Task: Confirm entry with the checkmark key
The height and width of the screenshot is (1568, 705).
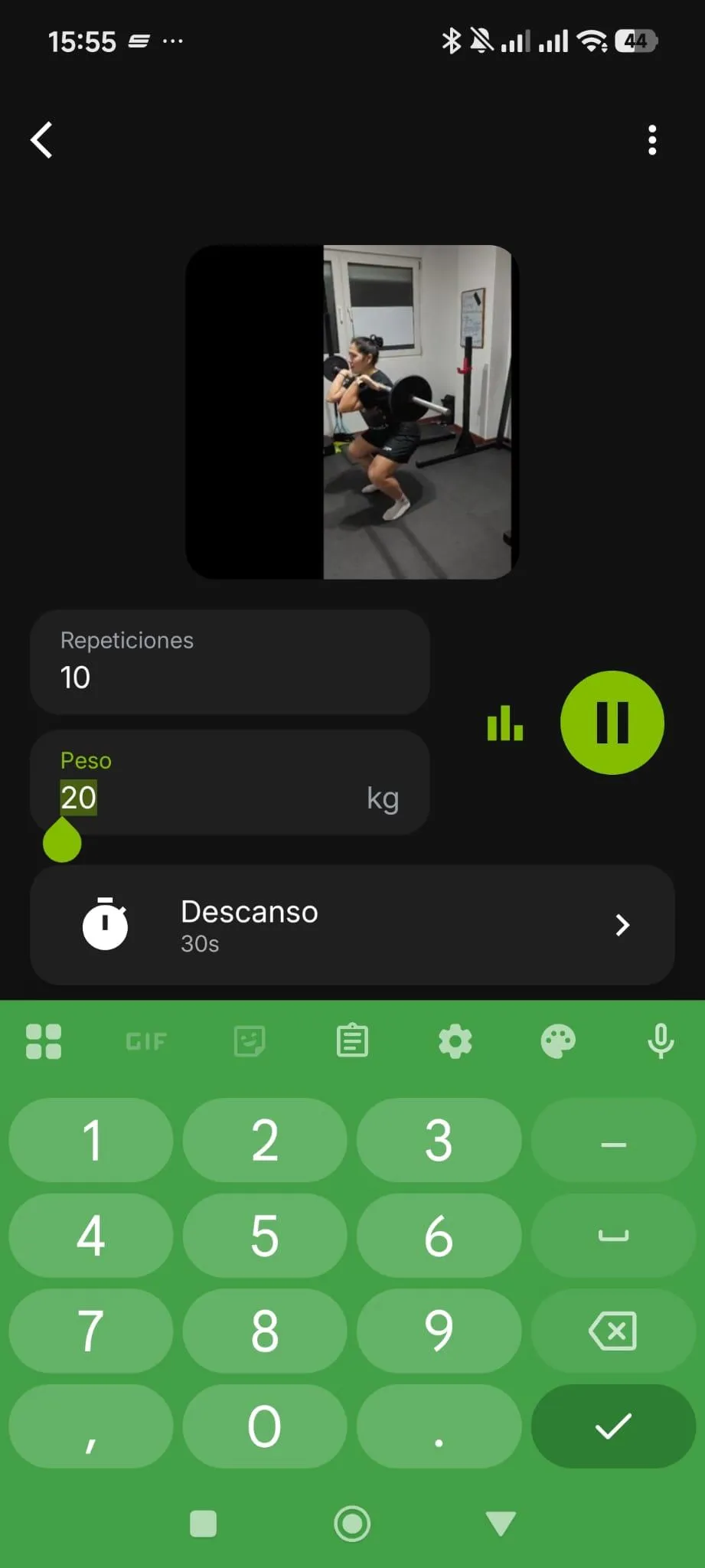Action: tap(613, 1426)
